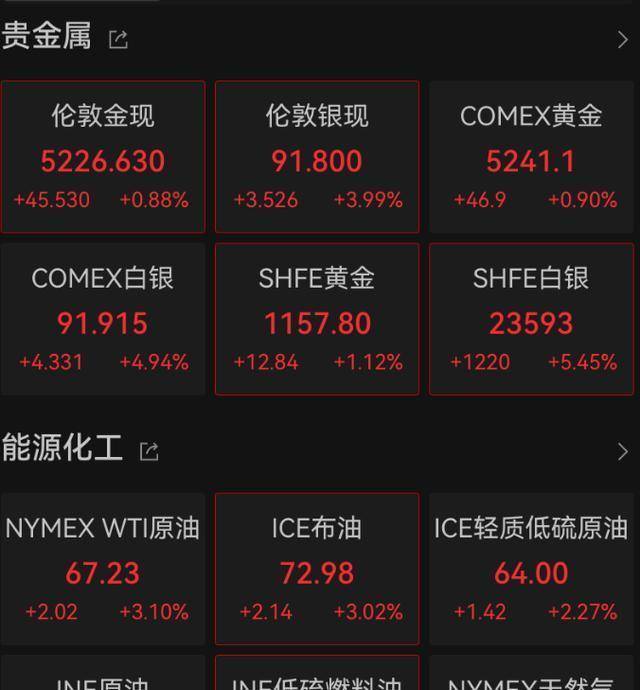Open the 伦敦金现 quote card
The image size is (640, 690).
(103, 158)
